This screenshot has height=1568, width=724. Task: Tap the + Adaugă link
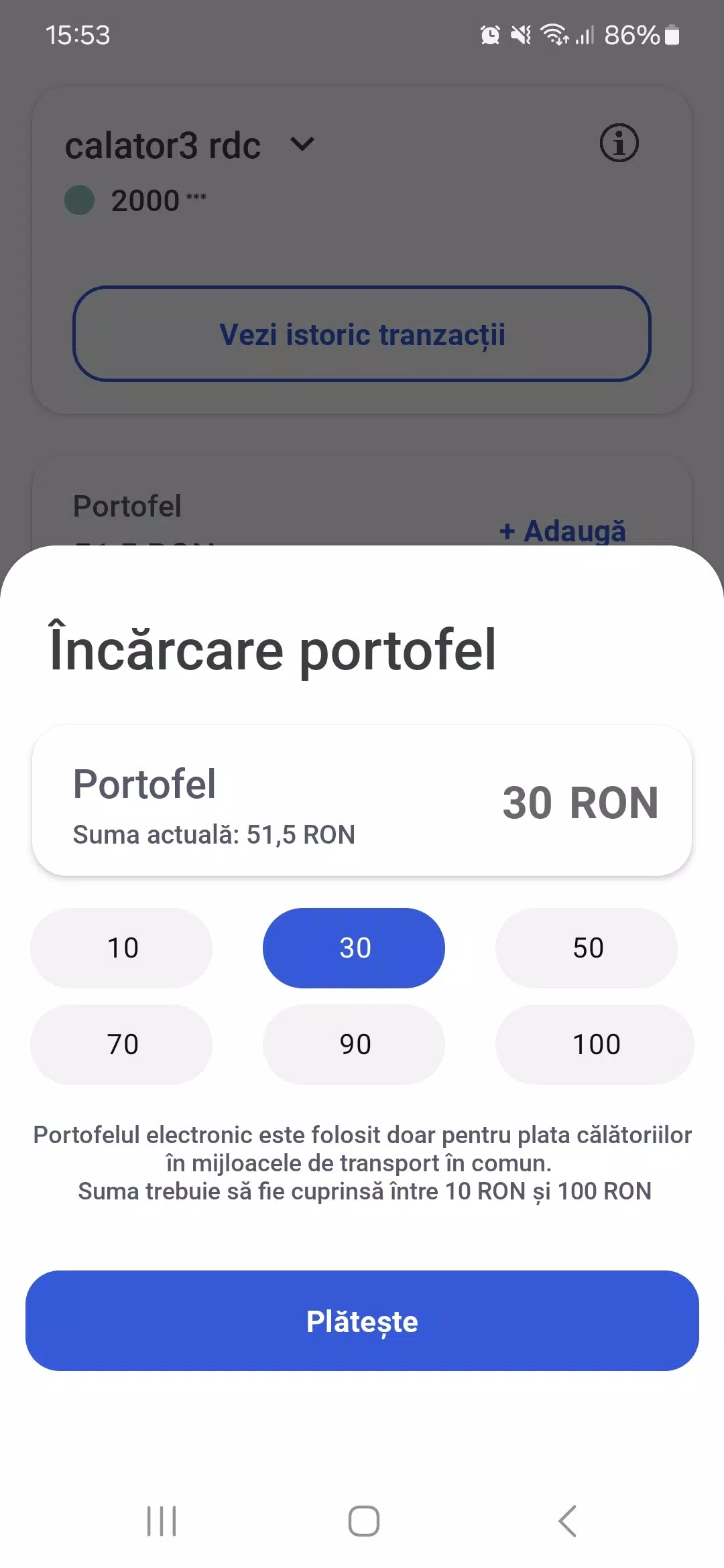(x=562, y=531)
